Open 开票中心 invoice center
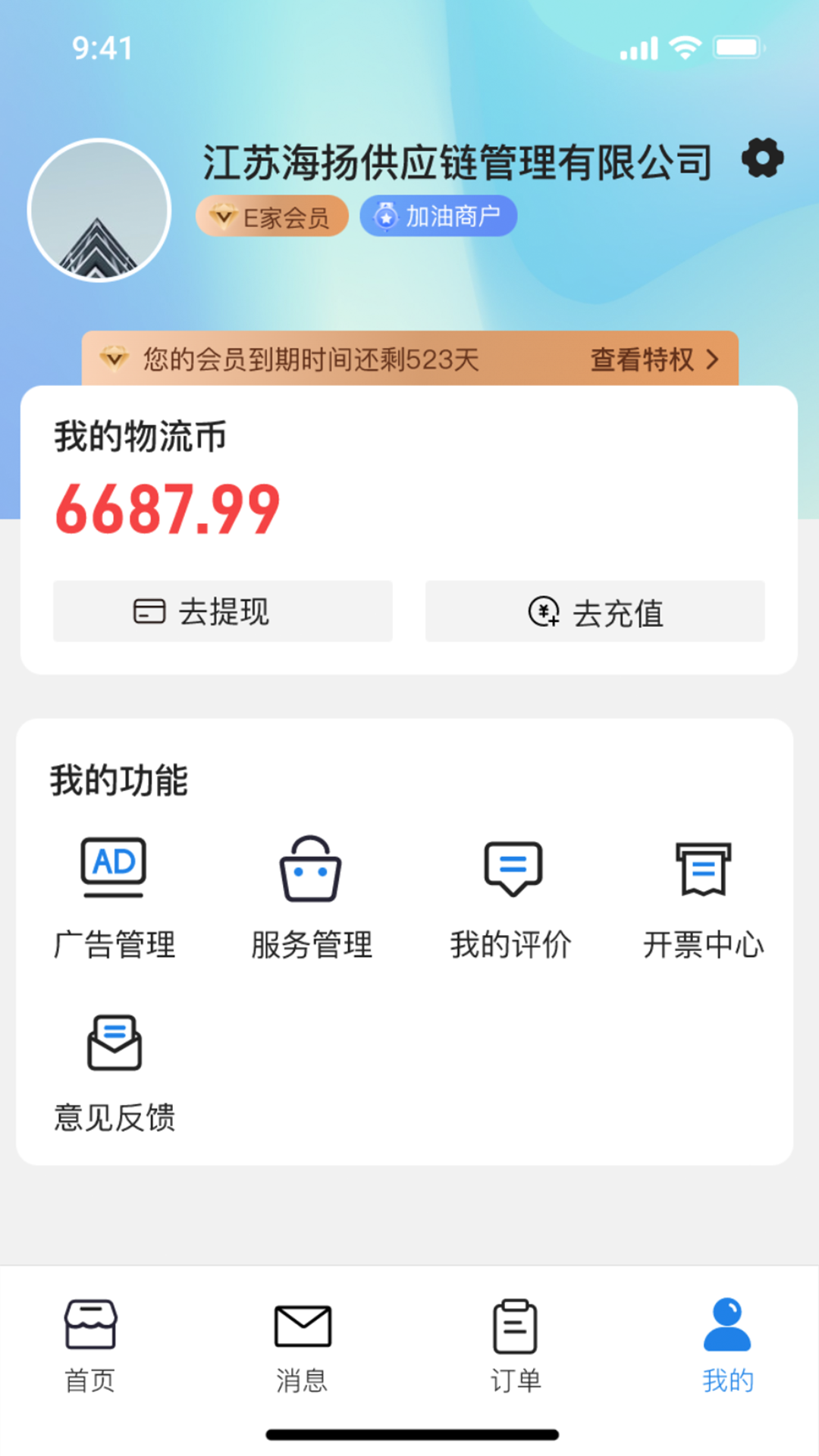 [703, 899]
